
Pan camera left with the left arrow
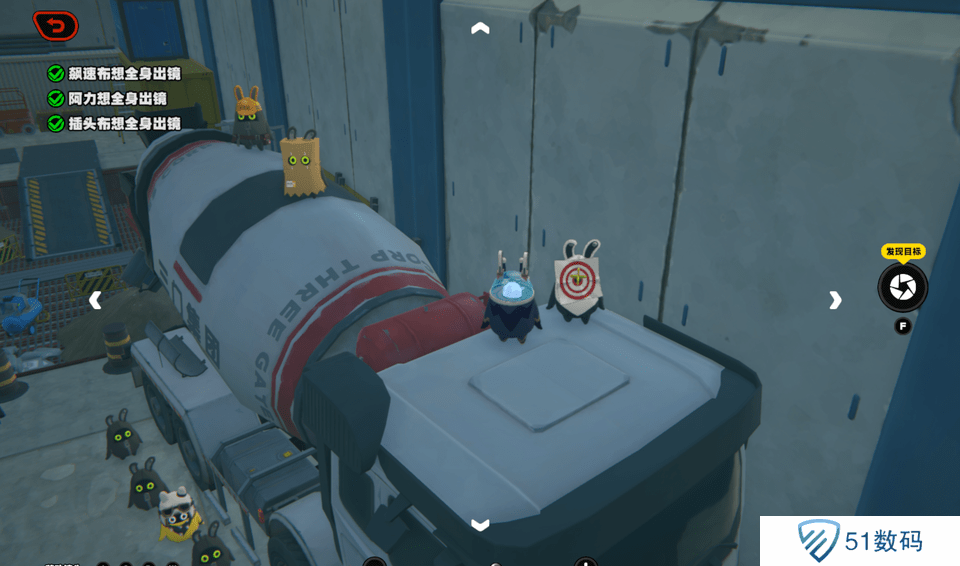[x=95, y=300]
